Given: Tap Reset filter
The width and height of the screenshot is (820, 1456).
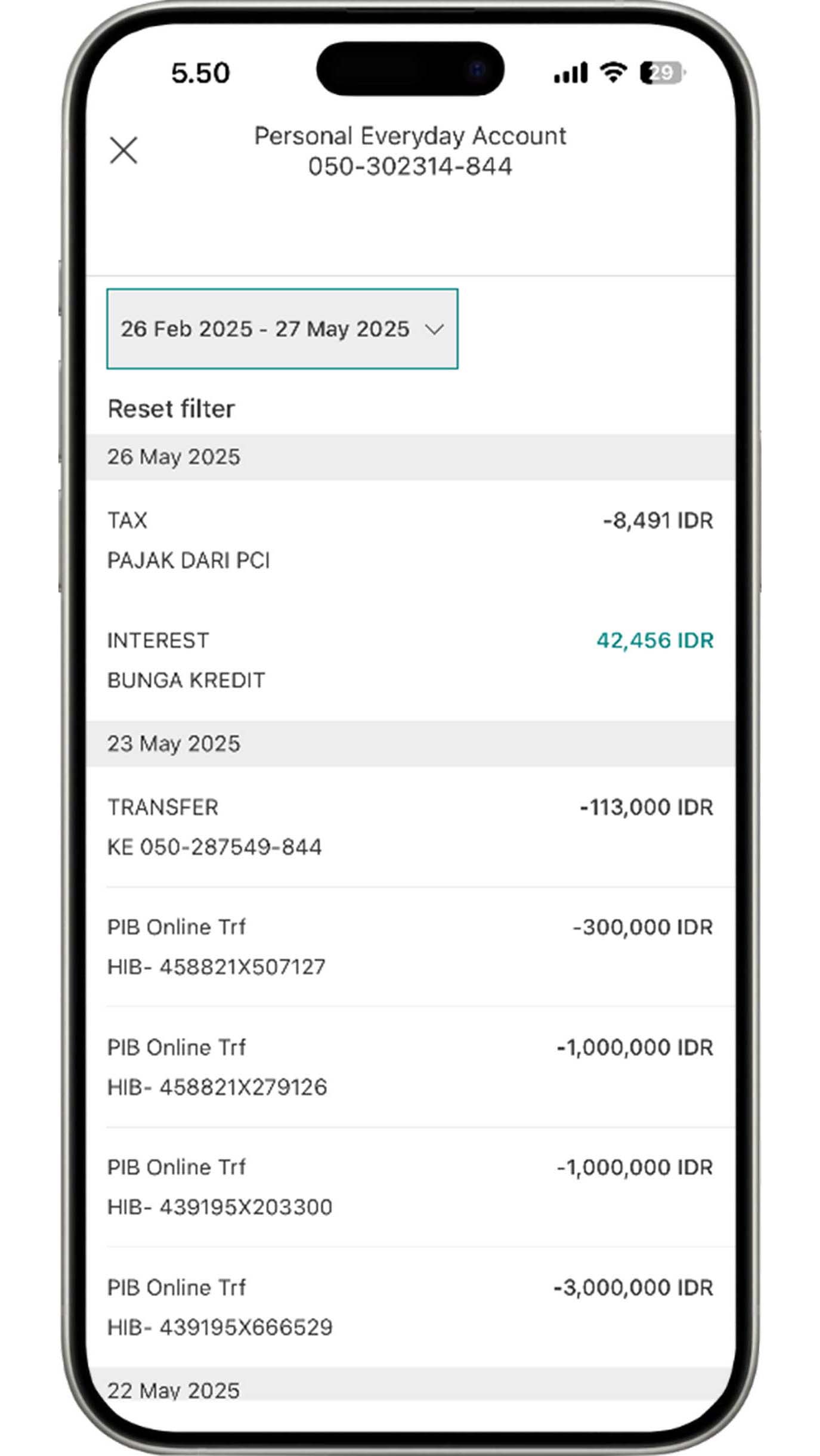Looking at the screenshot, I should click(171, 409).
